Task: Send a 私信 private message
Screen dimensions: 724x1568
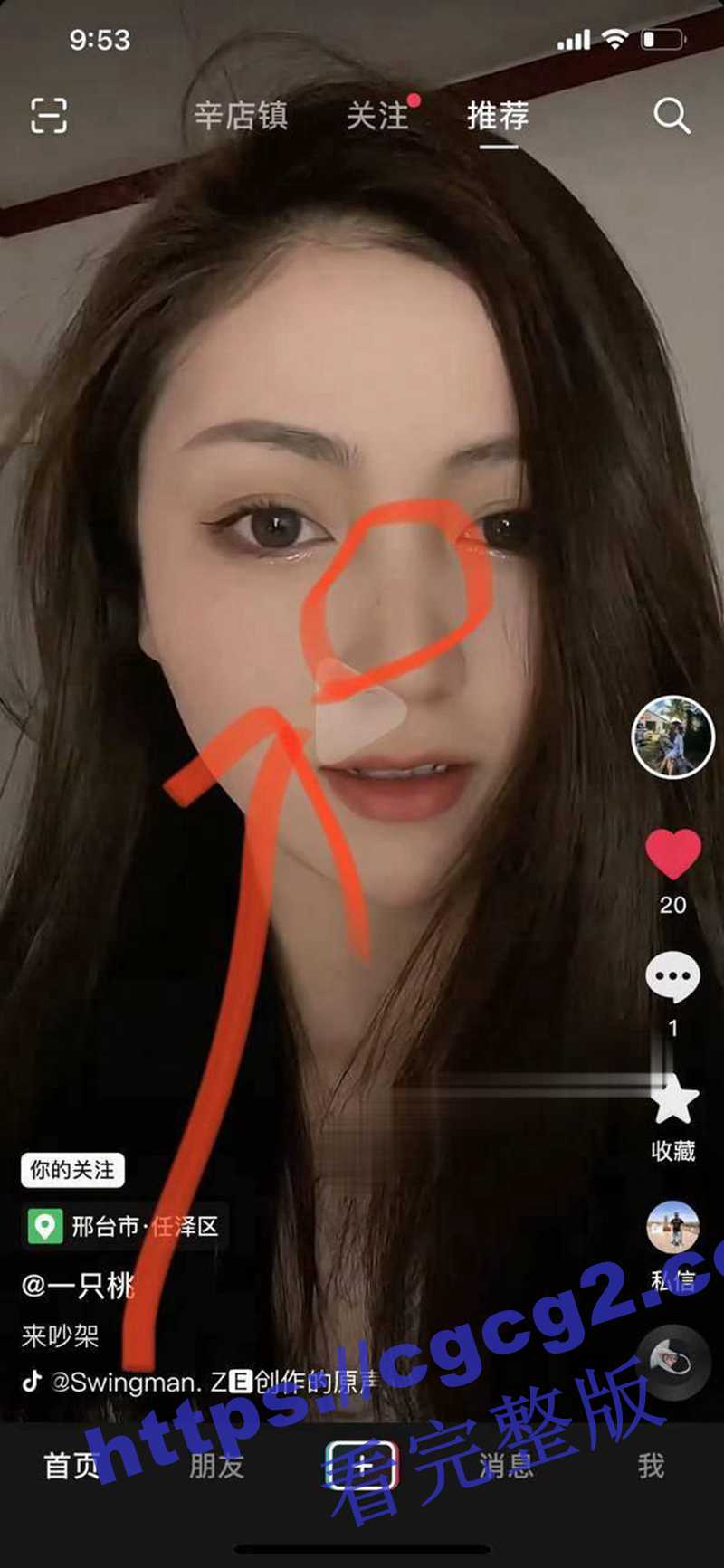Action: pyautogui.click(x=672, y=1229)
